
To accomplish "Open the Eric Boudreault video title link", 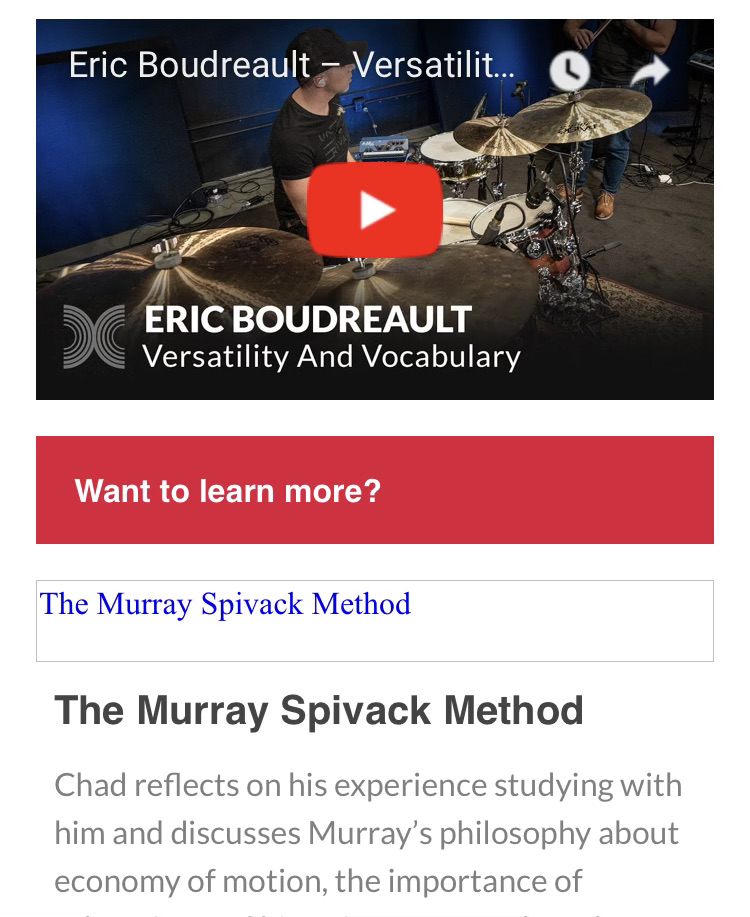I will [x=292, y=66].
